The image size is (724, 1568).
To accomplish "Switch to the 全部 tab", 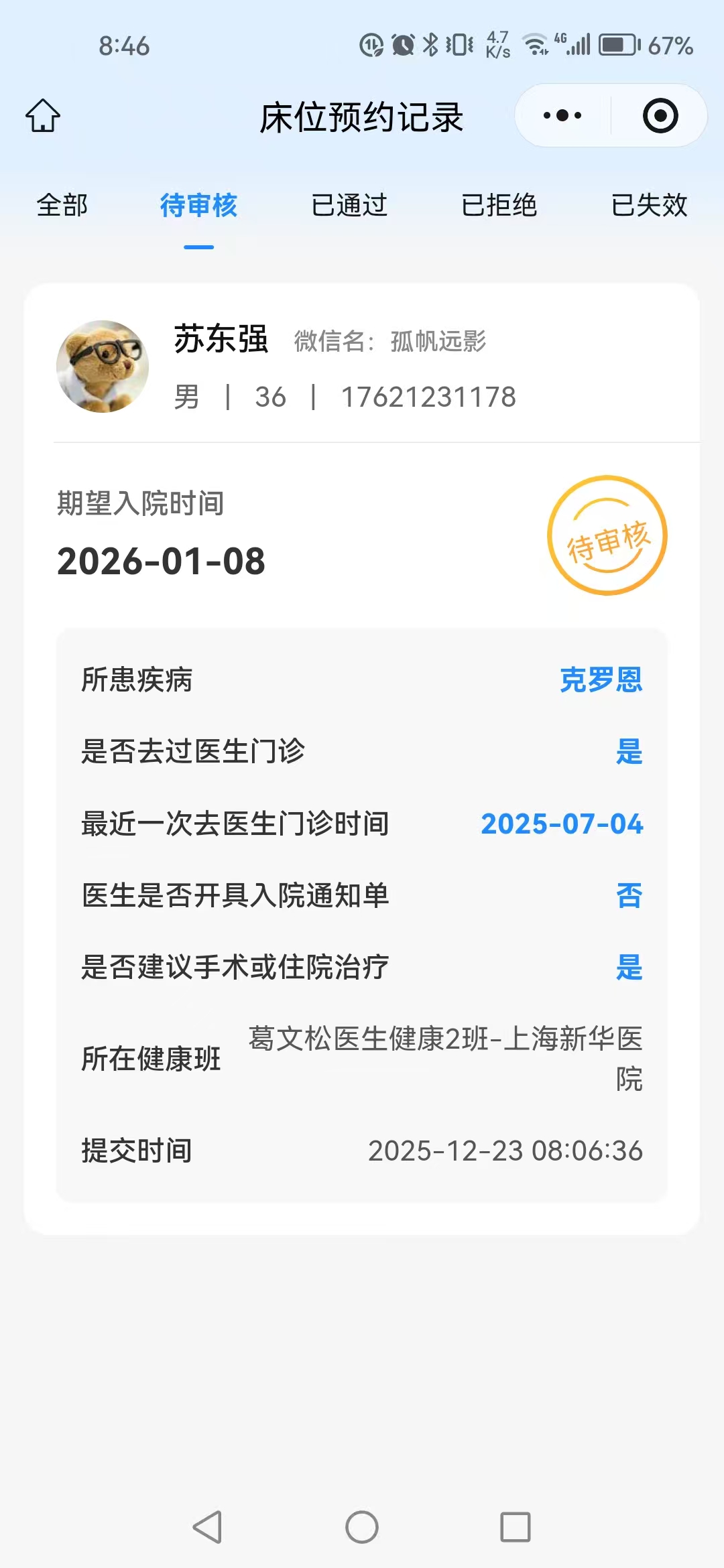I will (62, 205).
